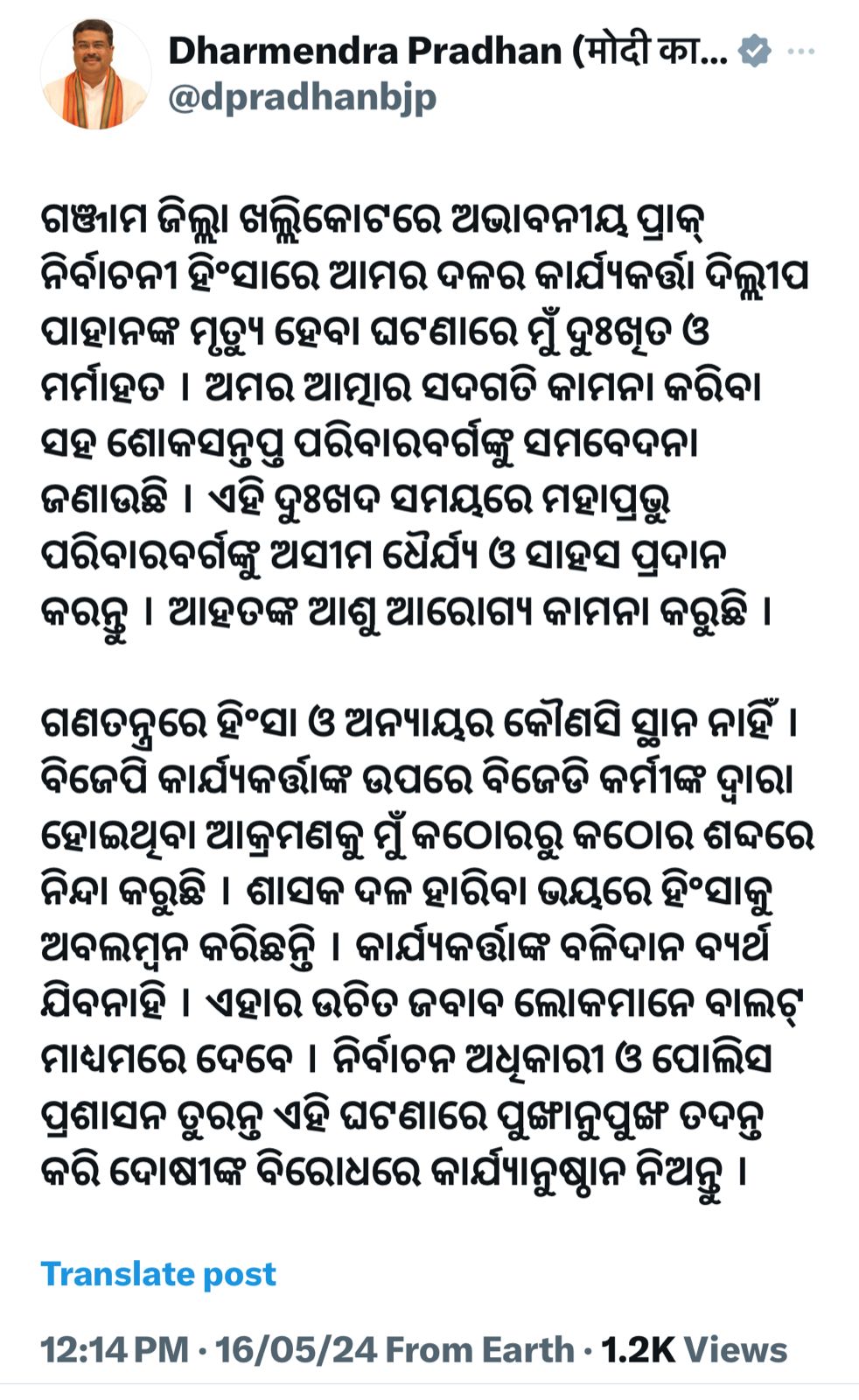Translate this post
Screen dimensions: 859x1400
pyautogui.click(x=158, y=1274)
